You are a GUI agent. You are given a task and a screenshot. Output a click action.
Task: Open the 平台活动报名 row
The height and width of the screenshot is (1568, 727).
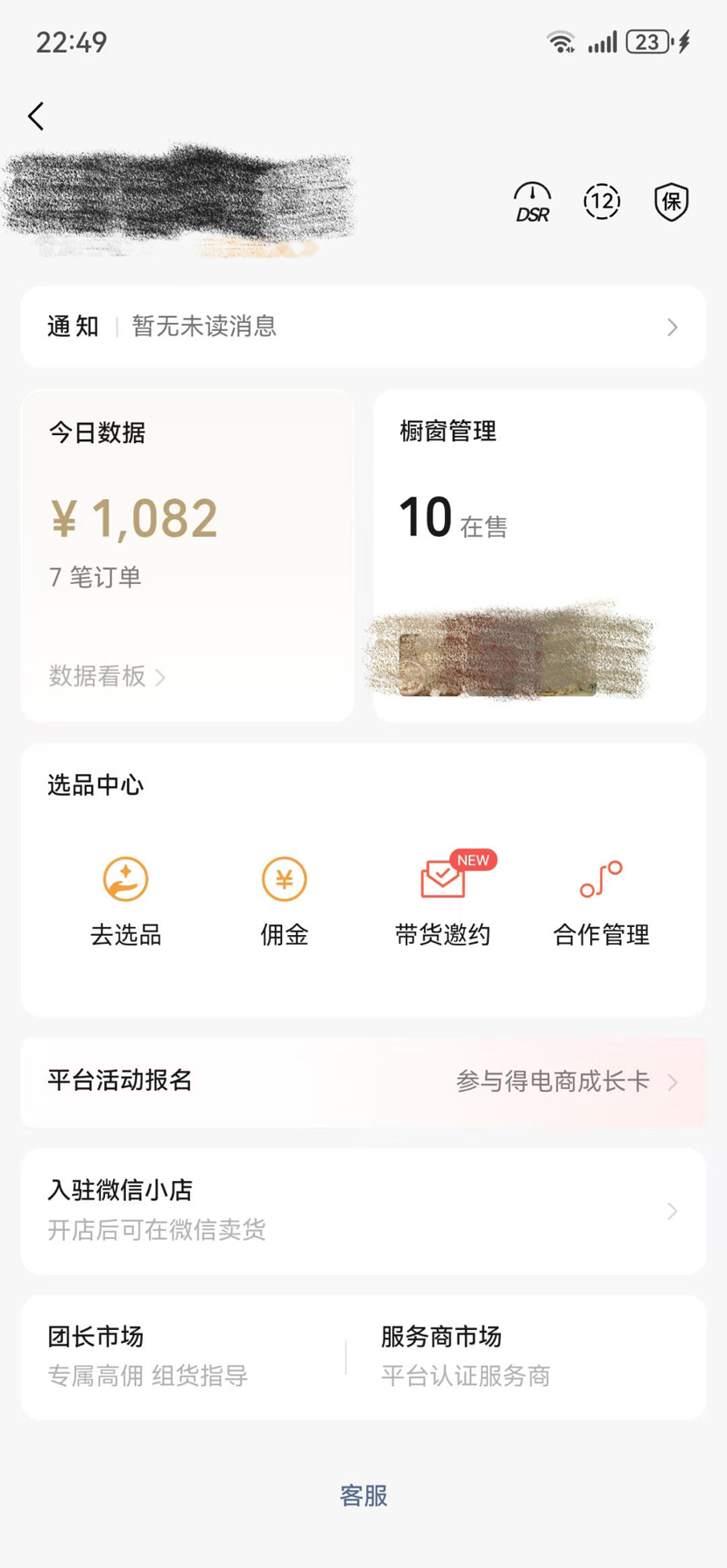[363, 1081]
